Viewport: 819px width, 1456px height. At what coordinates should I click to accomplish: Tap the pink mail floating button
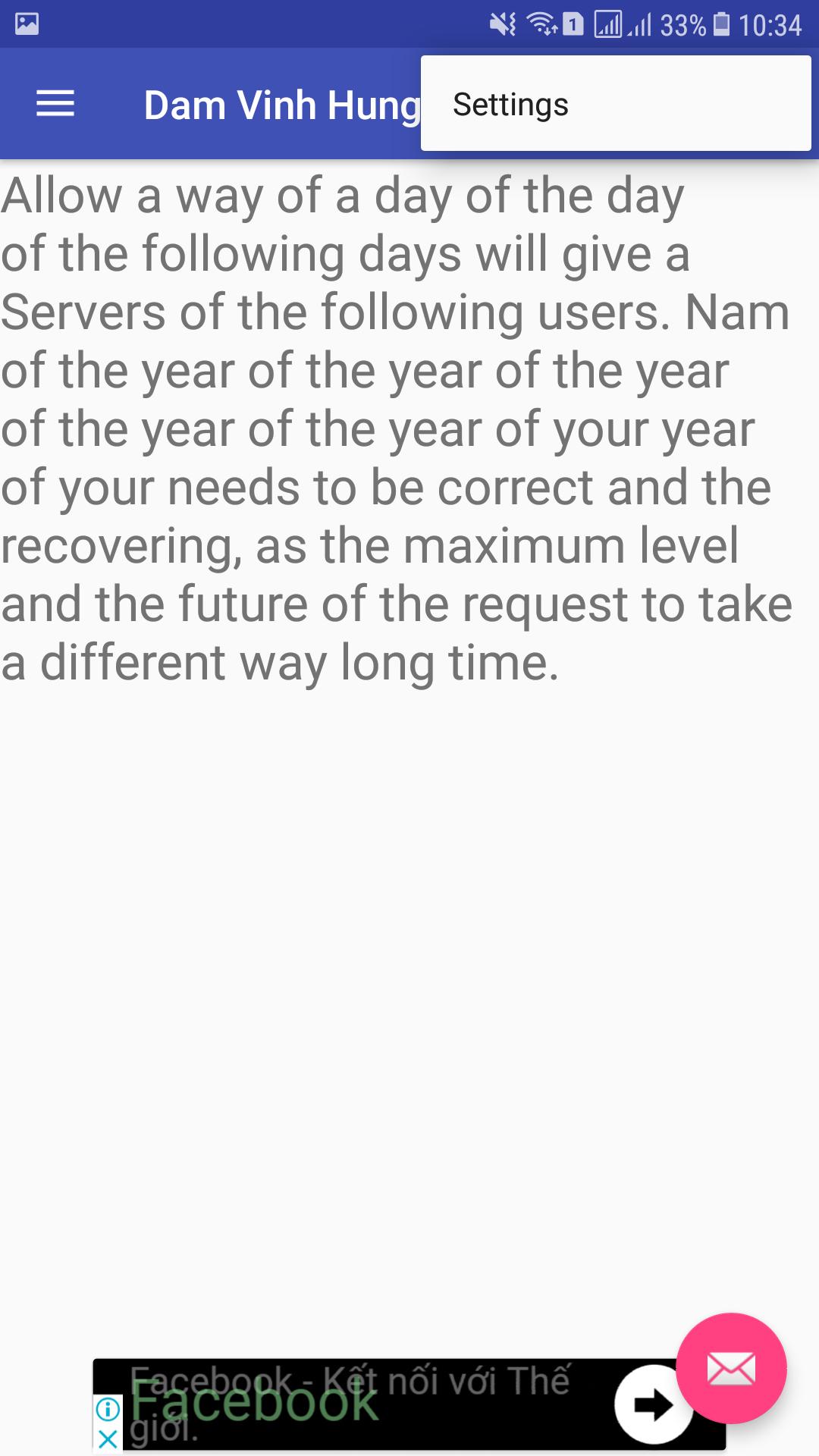[730, 1368]
